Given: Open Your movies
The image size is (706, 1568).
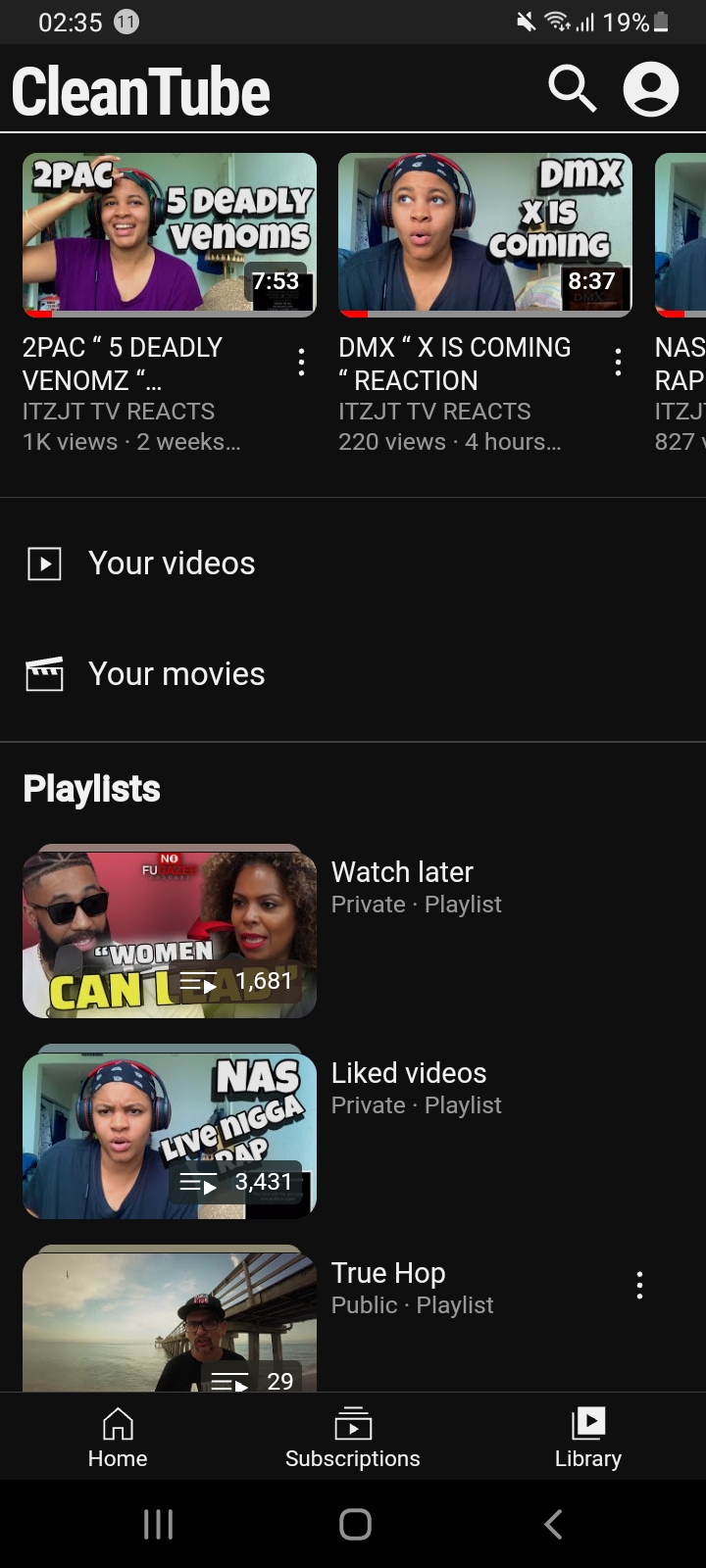Looking at the screenshot, I should pyautogui.click(x=176, y=674).
